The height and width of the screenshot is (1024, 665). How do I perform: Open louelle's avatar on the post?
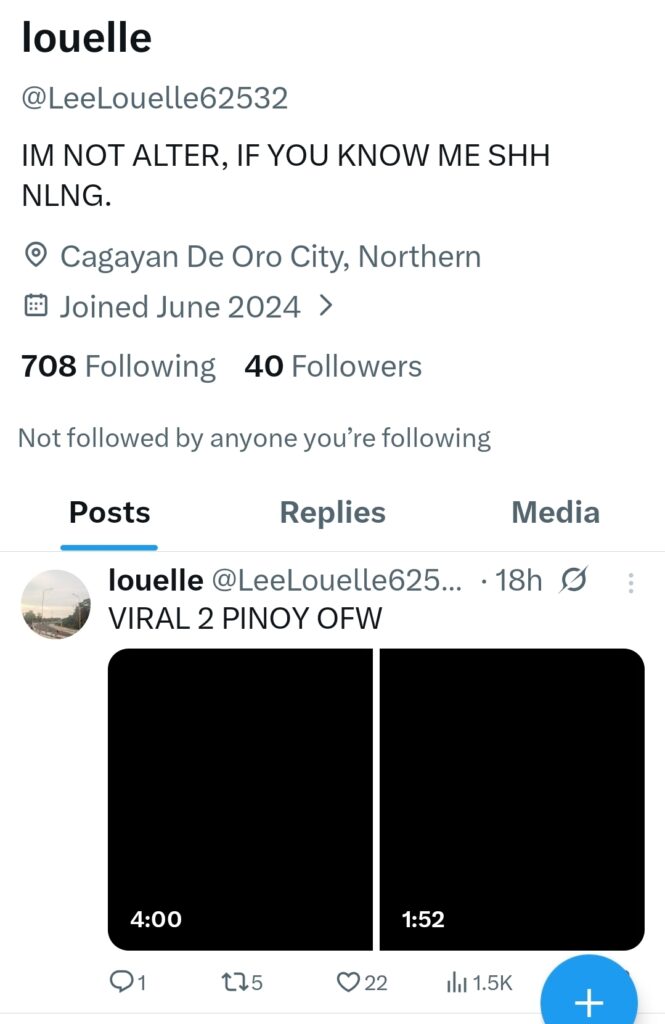tap(56, 604)
